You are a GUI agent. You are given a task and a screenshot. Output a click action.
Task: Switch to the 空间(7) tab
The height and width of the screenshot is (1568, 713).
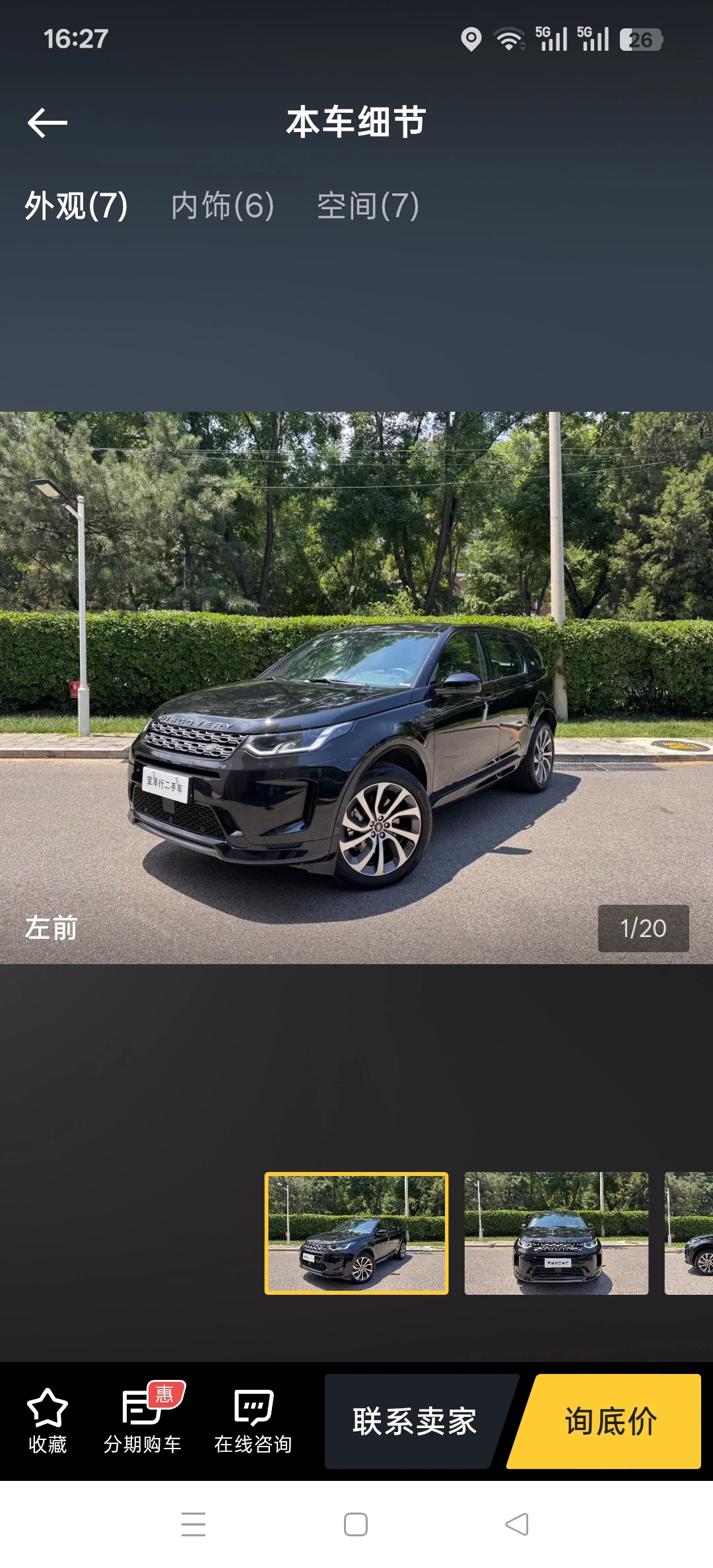coord(368,206)
